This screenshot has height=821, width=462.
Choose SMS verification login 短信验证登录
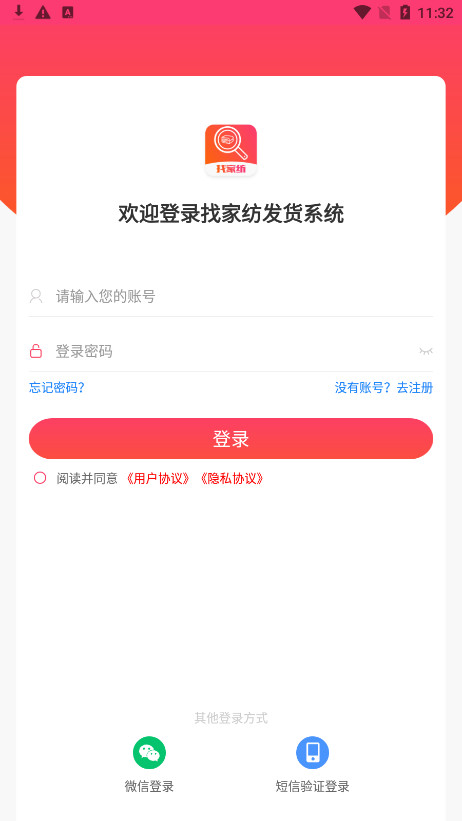tap(312, 764)
